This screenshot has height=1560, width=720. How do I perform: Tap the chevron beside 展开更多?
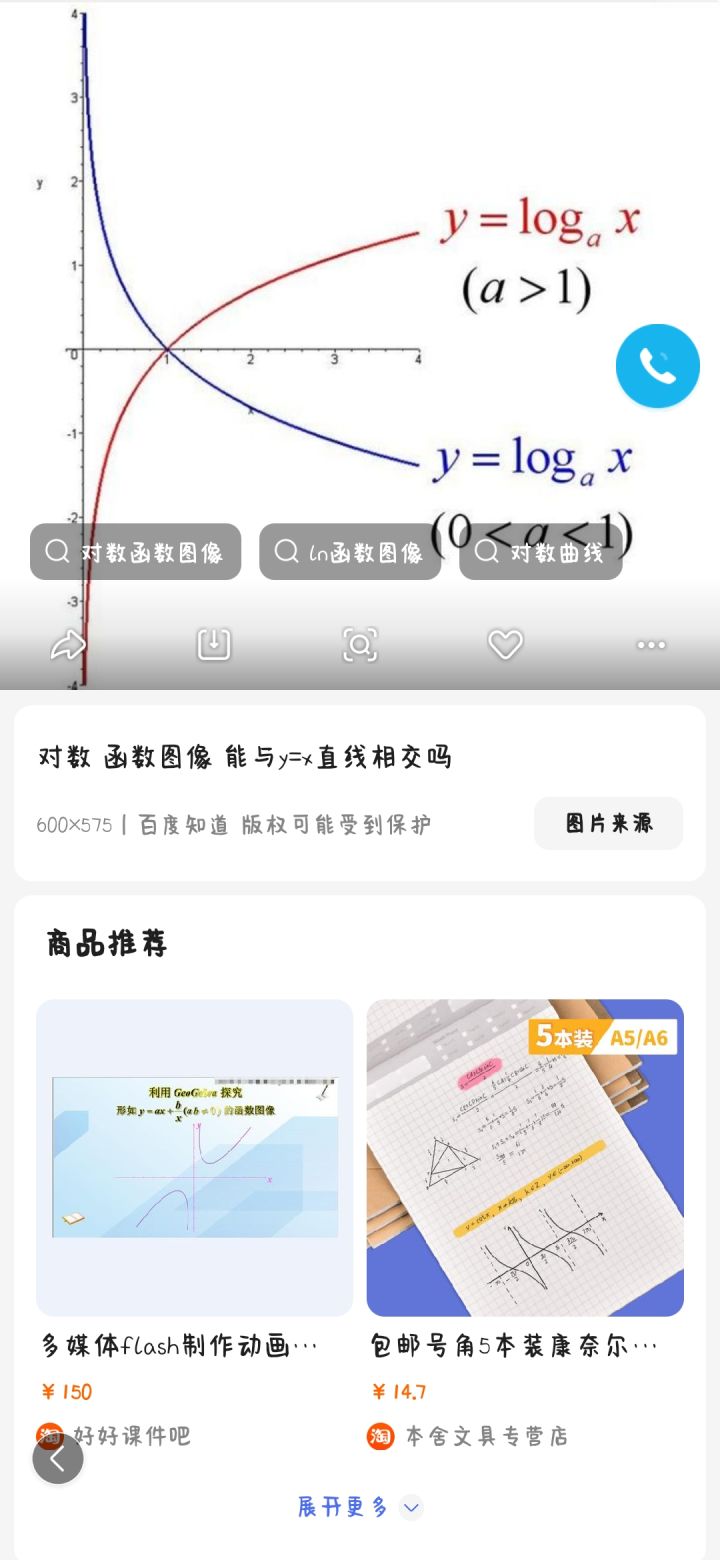tap(408, 1508)
